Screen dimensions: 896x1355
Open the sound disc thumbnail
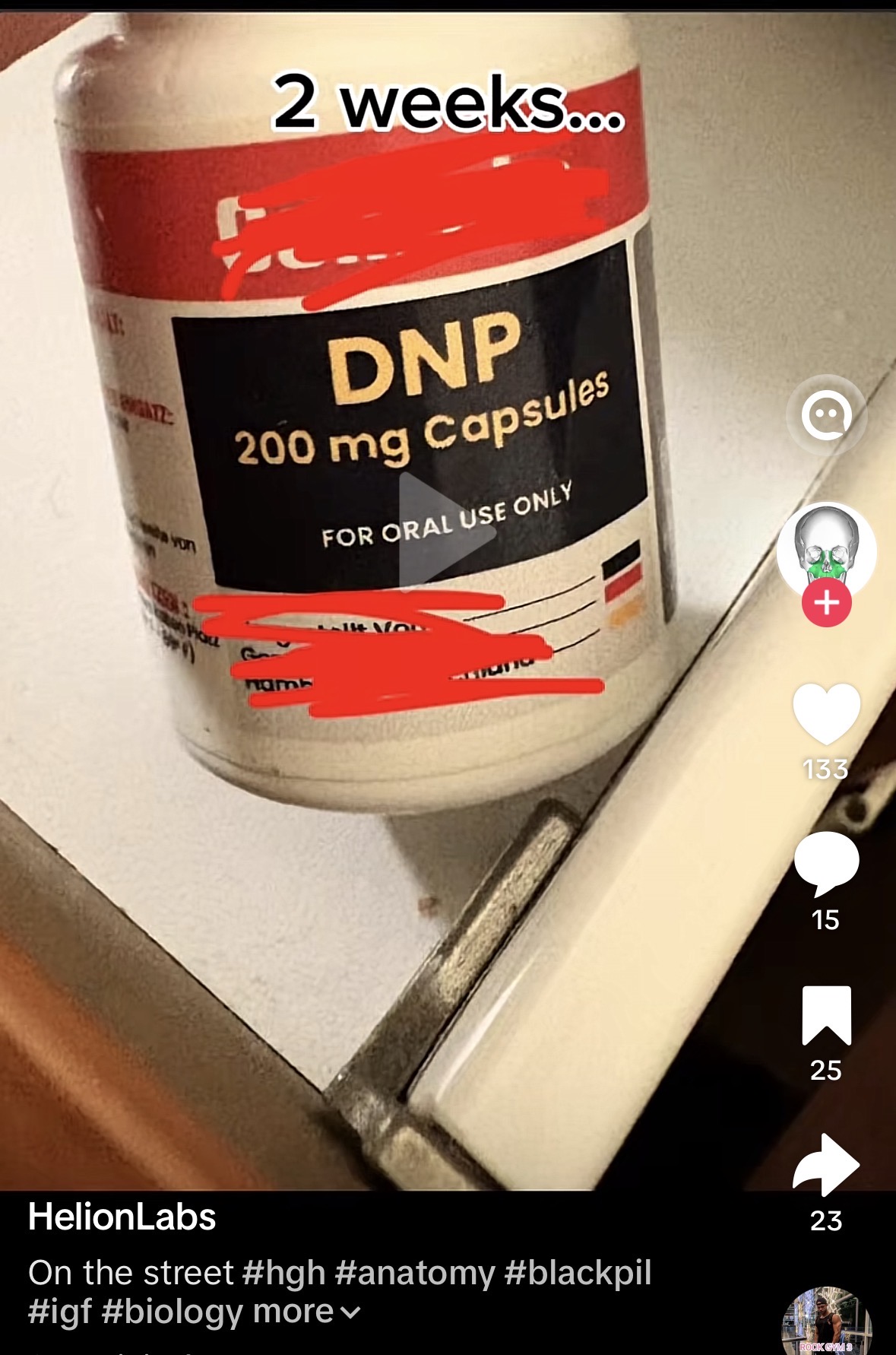coord(826,1323)
